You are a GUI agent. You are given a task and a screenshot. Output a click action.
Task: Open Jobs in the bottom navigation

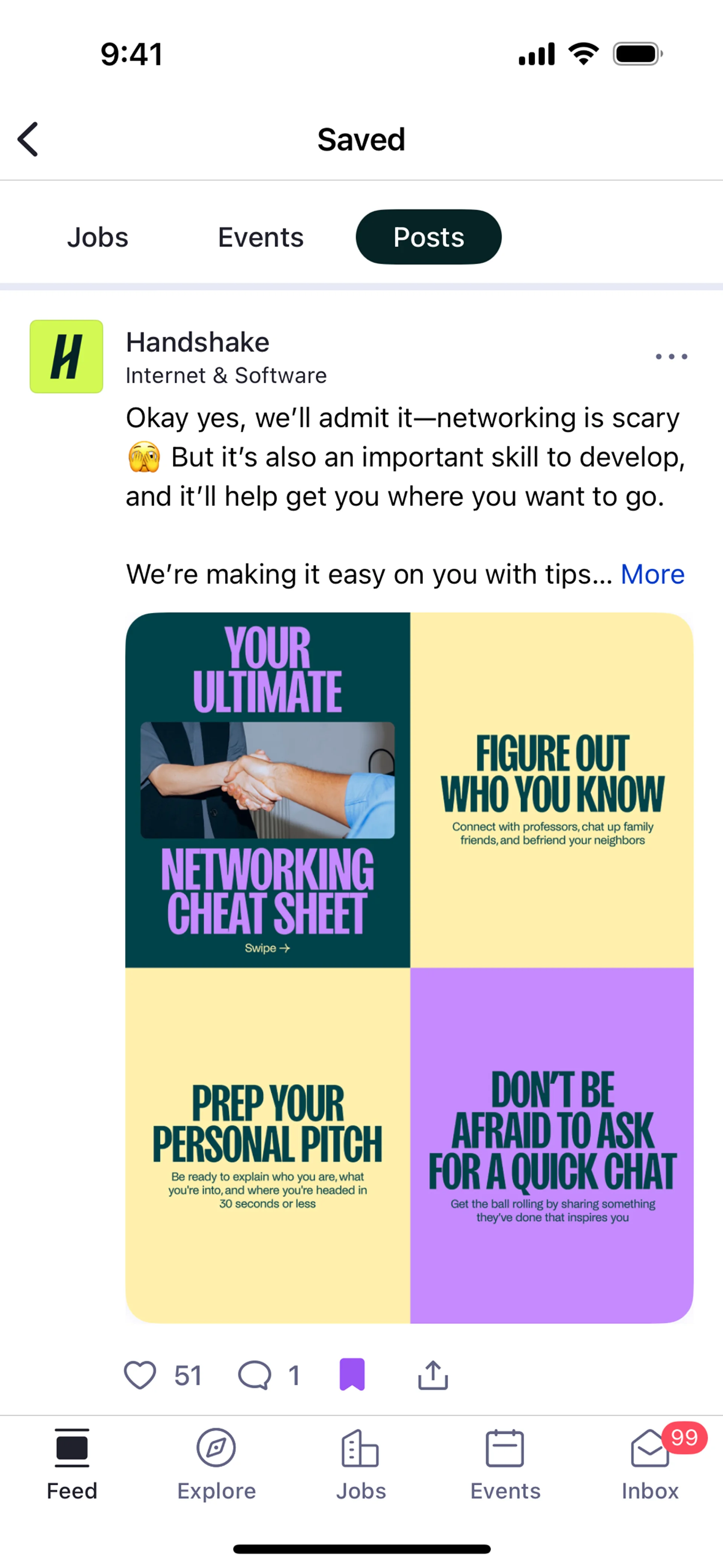pos(361,1463)
